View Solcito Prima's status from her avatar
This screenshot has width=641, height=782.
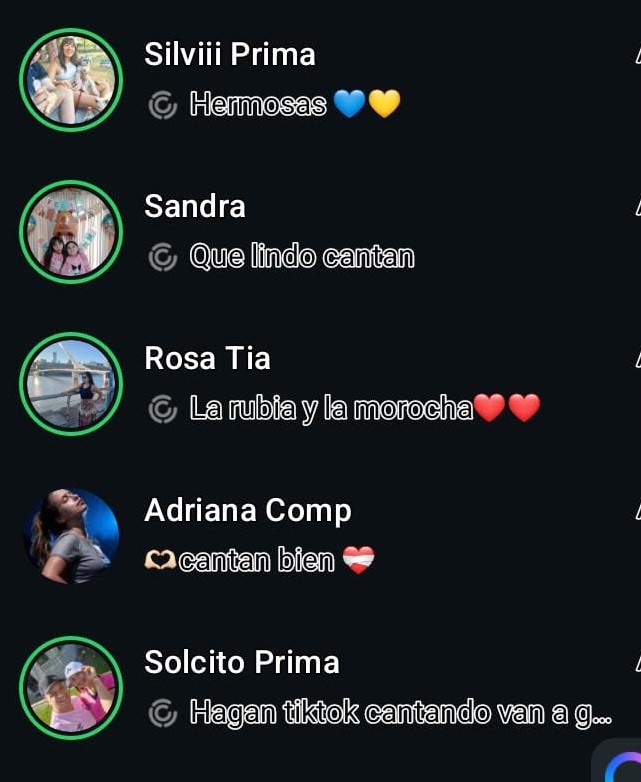(71, 688)
